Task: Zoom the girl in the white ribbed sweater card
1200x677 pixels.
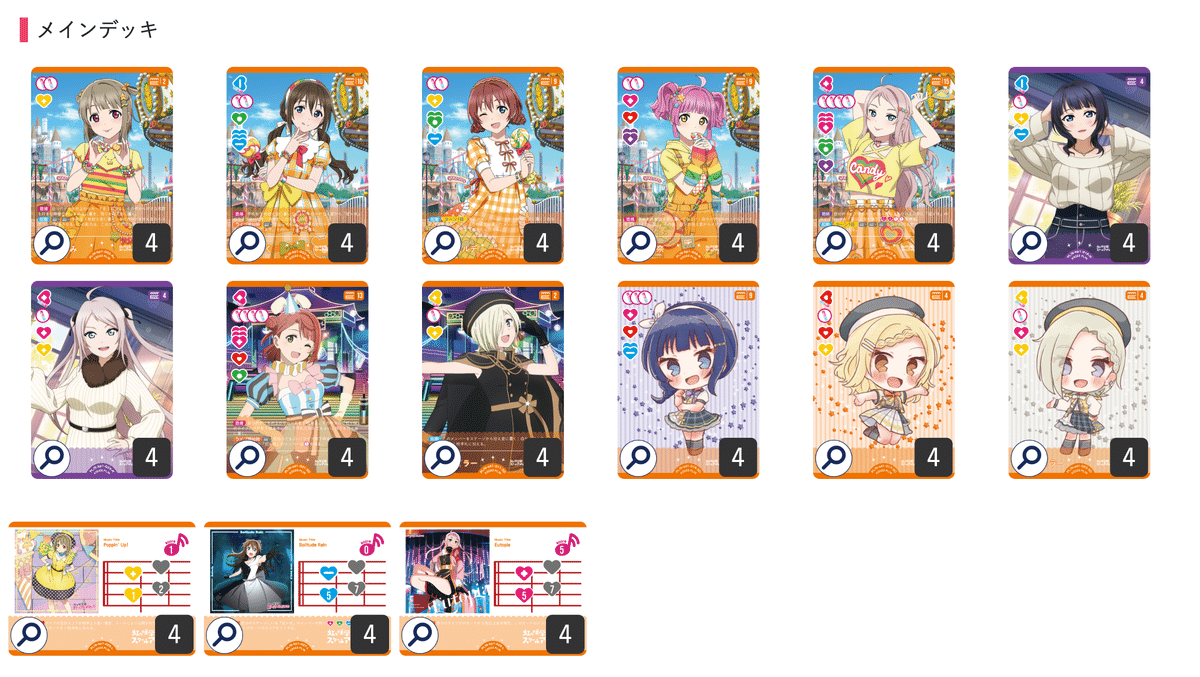Action: 52,458
